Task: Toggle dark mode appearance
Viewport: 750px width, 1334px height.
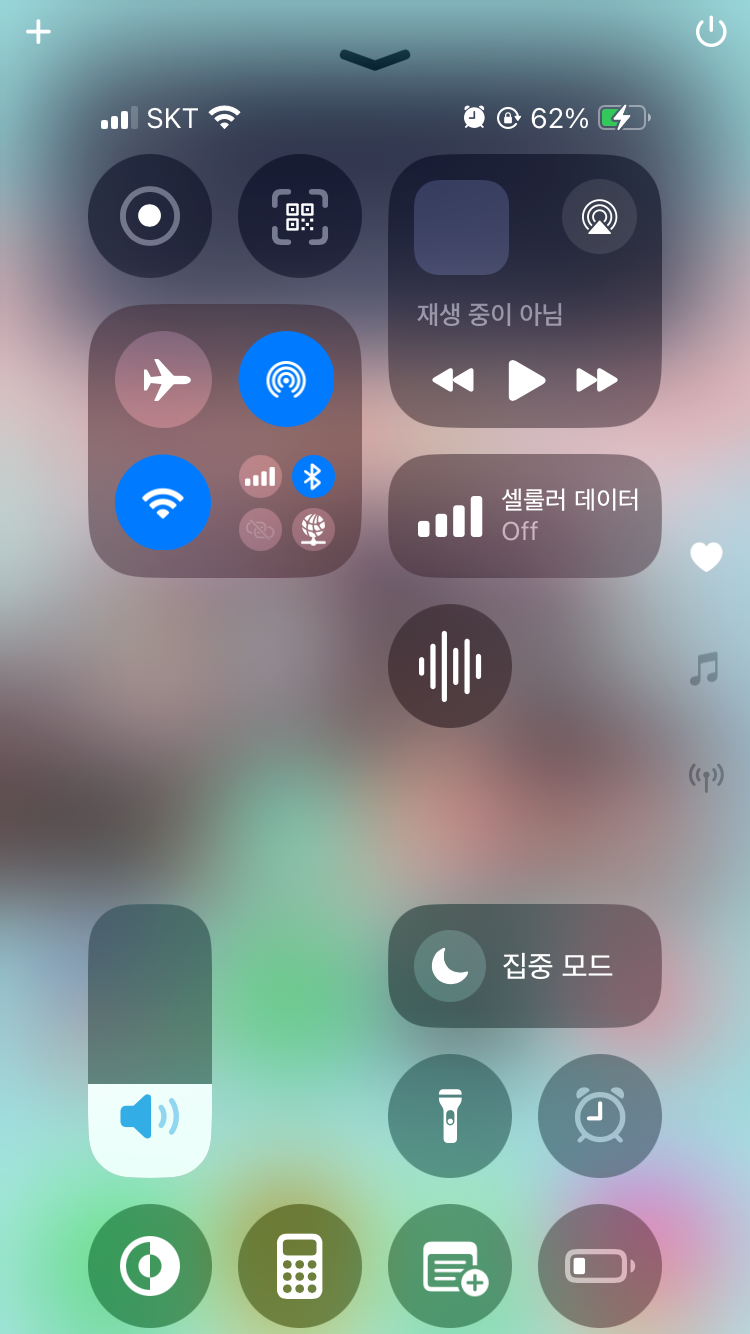Action: pyautogui.click(x=150, y=1266)
